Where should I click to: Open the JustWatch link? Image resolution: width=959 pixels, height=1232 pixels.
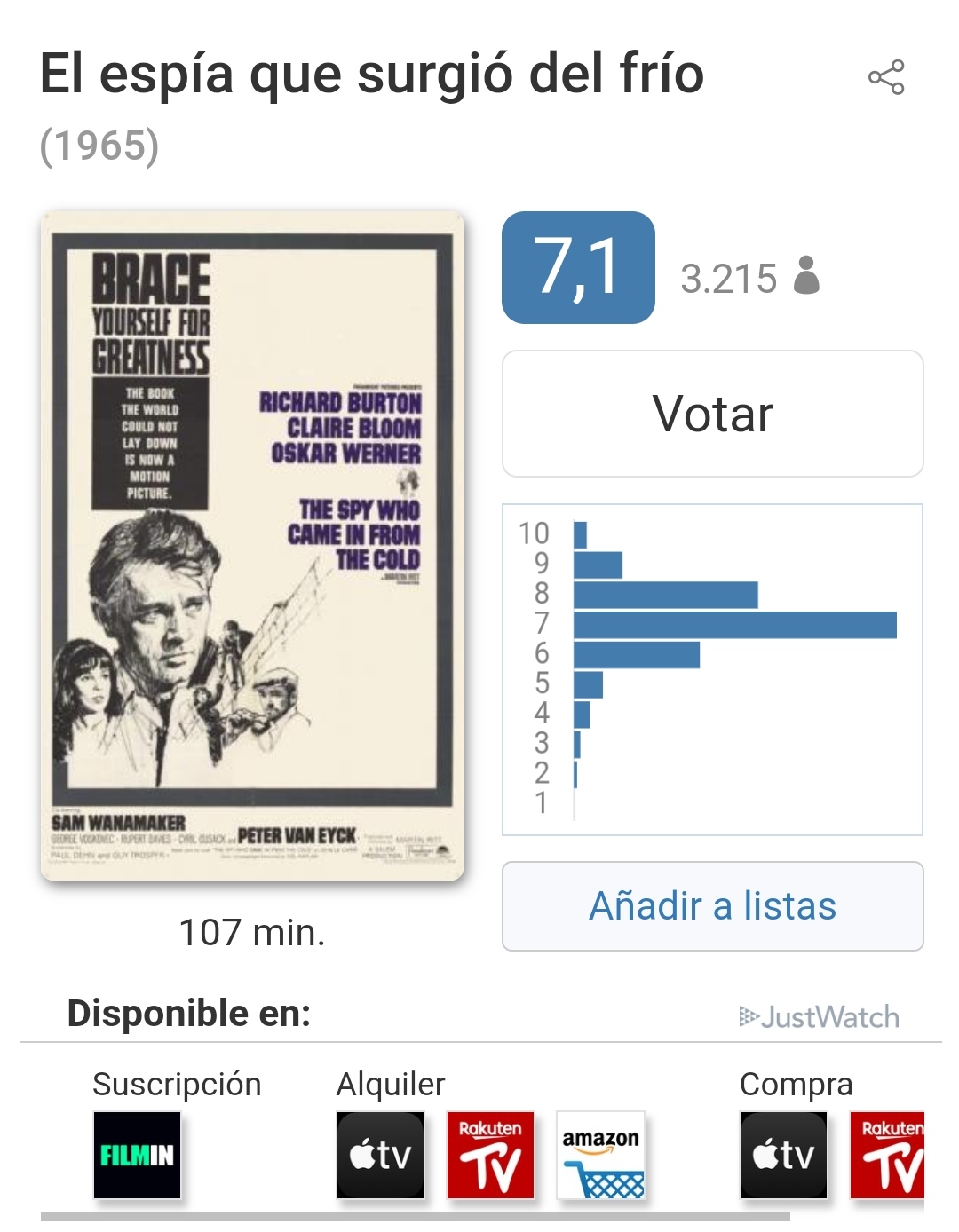click(x=819, y=1017)
